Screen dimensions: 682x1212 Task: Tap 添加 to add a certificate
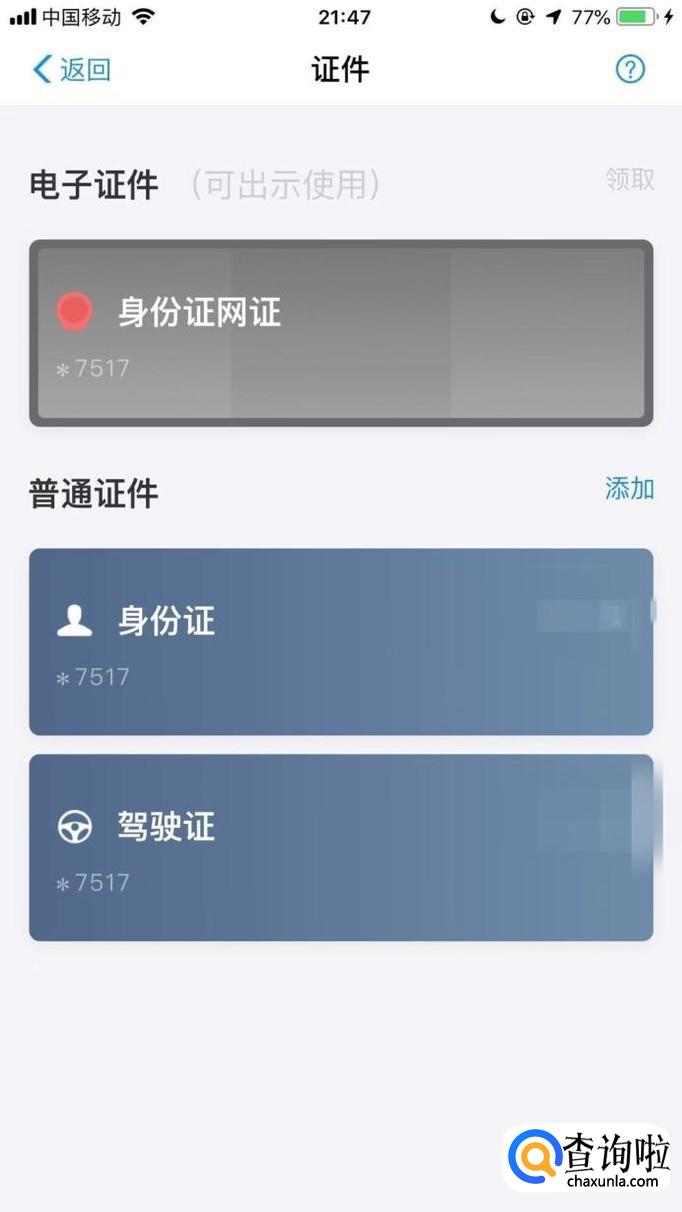629,488
